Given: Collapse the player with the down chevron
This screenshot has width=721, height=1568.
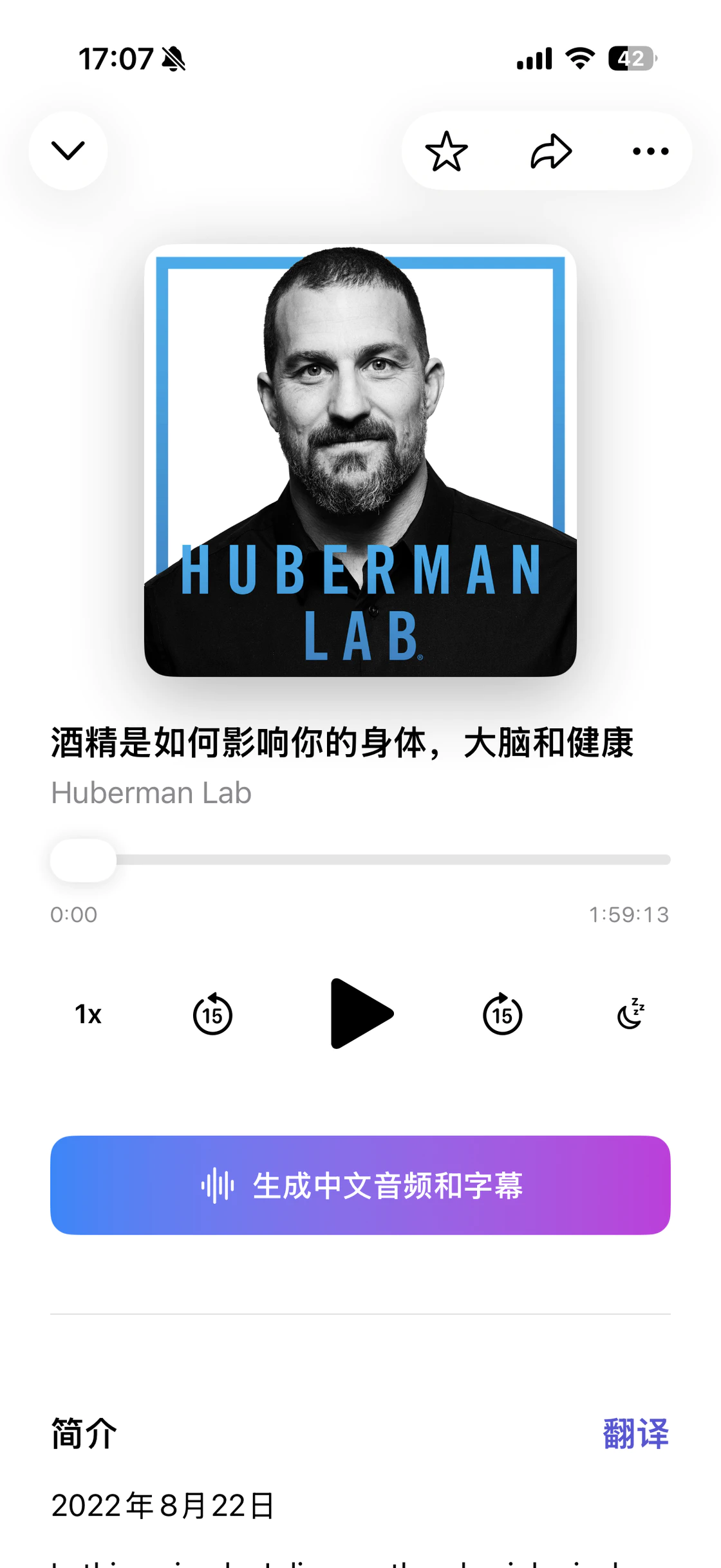Looking at the screenshot, I should (68, 151).
